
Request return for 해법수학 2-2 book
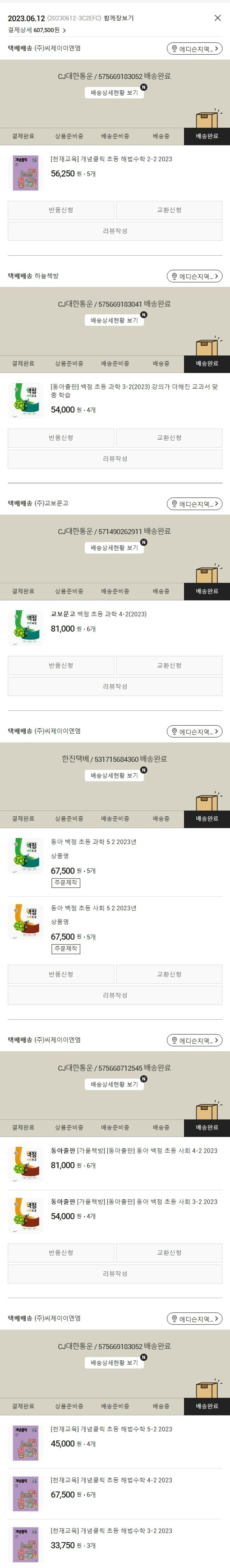60,210
